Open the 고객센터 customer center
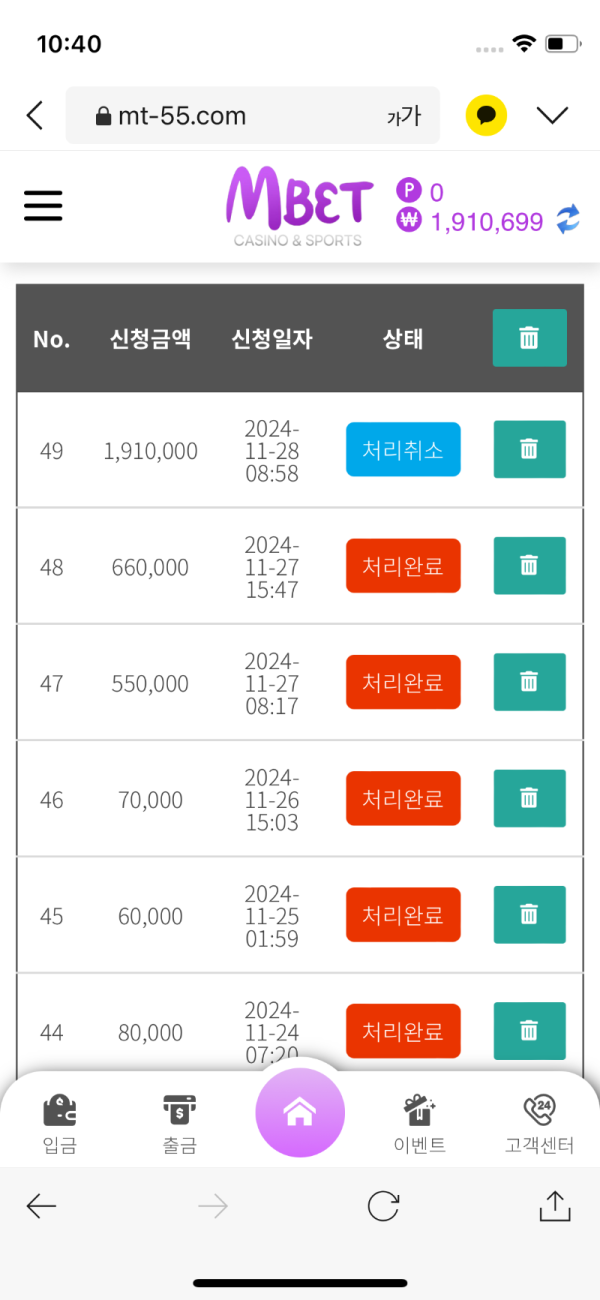The image size is (600, 1300). point(540,1124)
